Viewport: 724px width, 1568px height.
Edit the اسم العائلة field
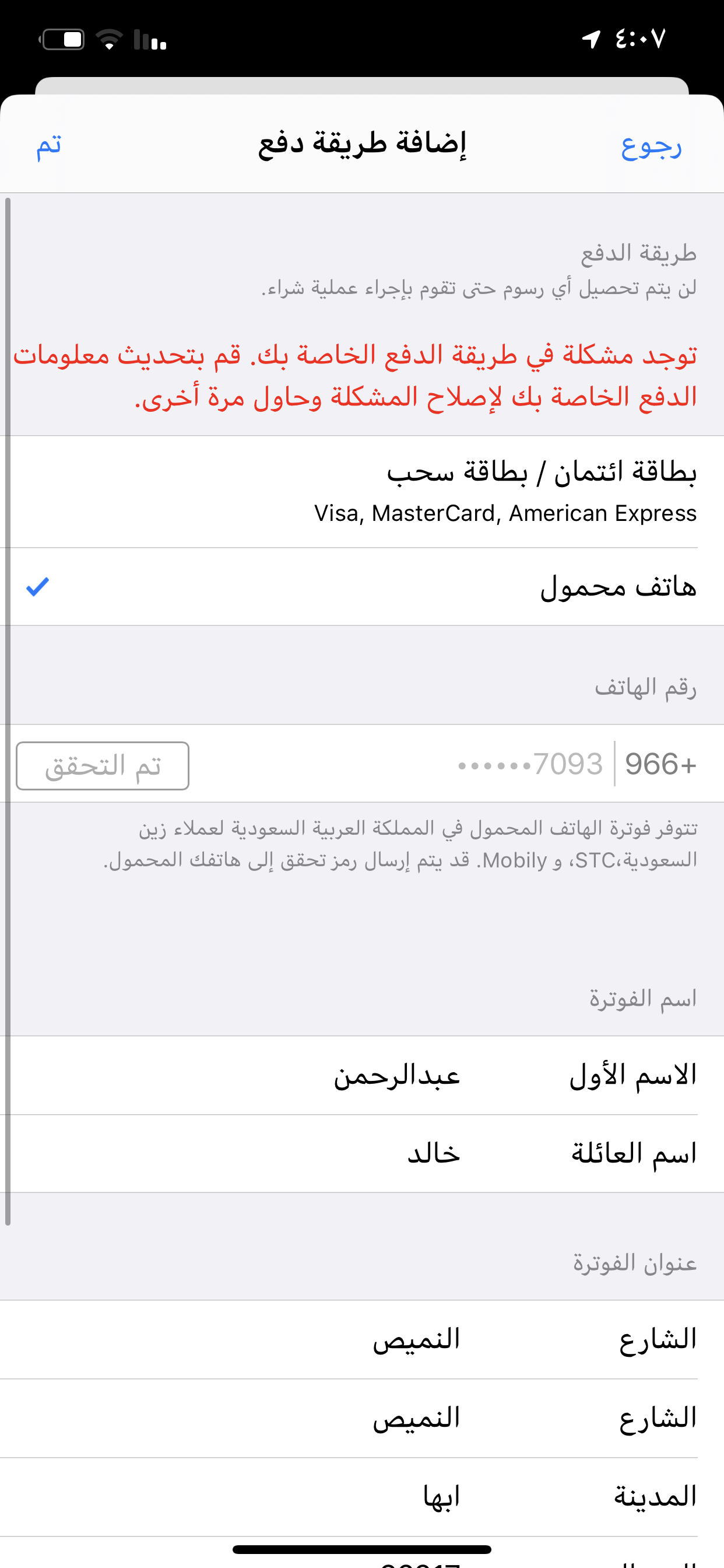[x=362, y=1153]
